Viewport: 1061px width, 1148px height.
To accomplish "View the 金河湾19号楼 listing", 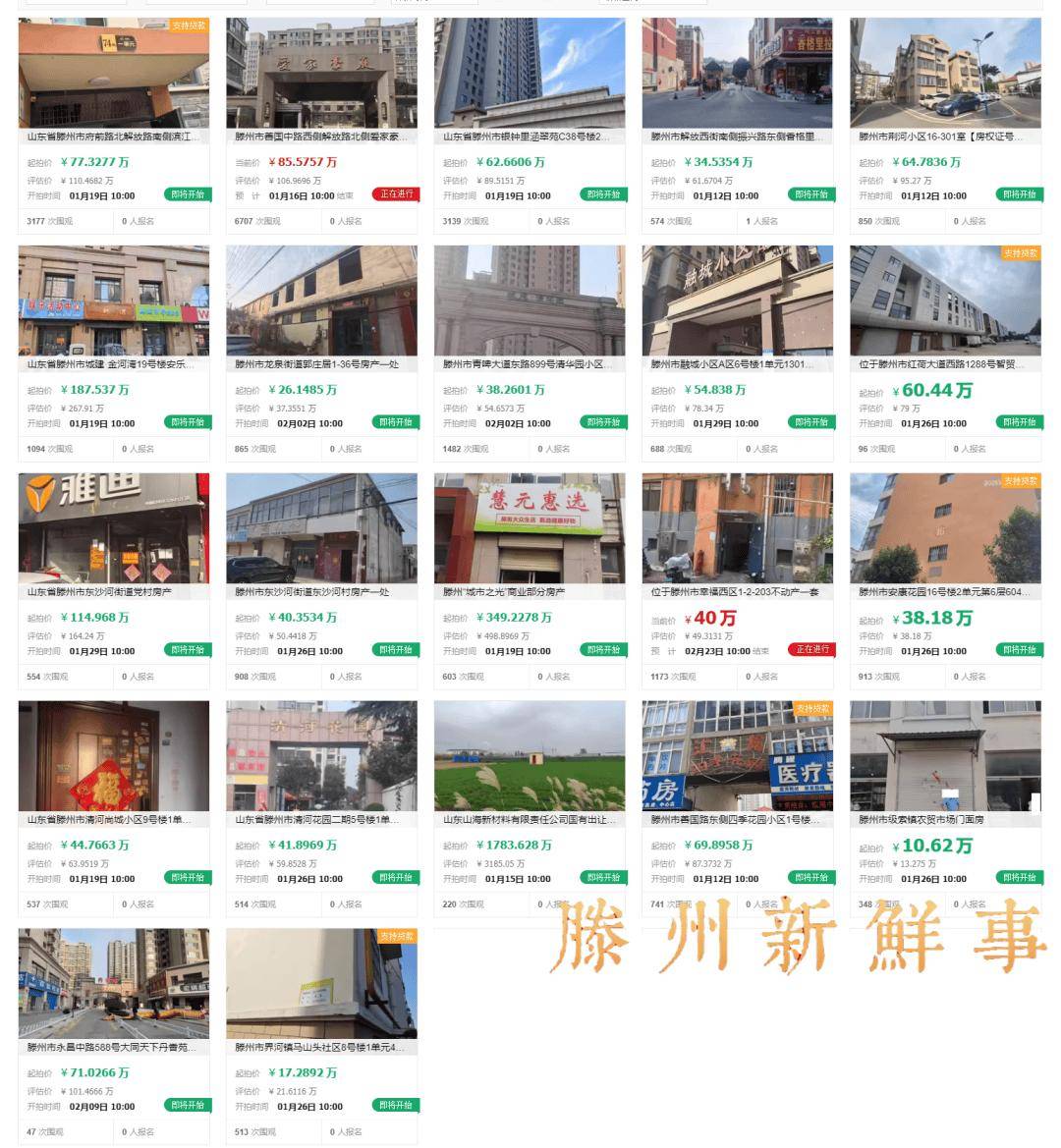I will pyautogui.click(x=114, y=364).
